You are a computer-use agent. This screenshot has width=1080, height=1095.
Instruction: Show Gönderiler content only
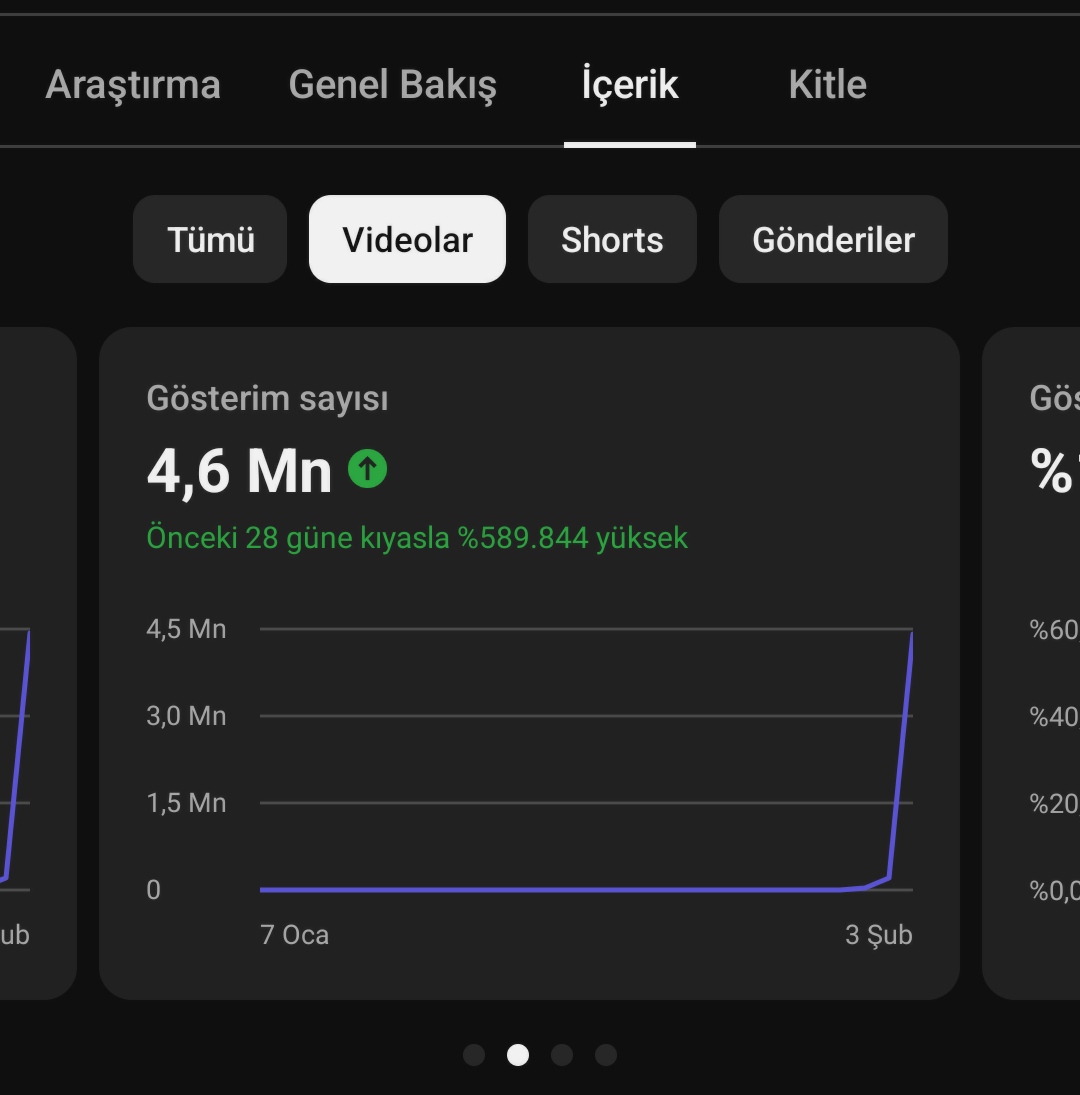click(x=833, y=240)
